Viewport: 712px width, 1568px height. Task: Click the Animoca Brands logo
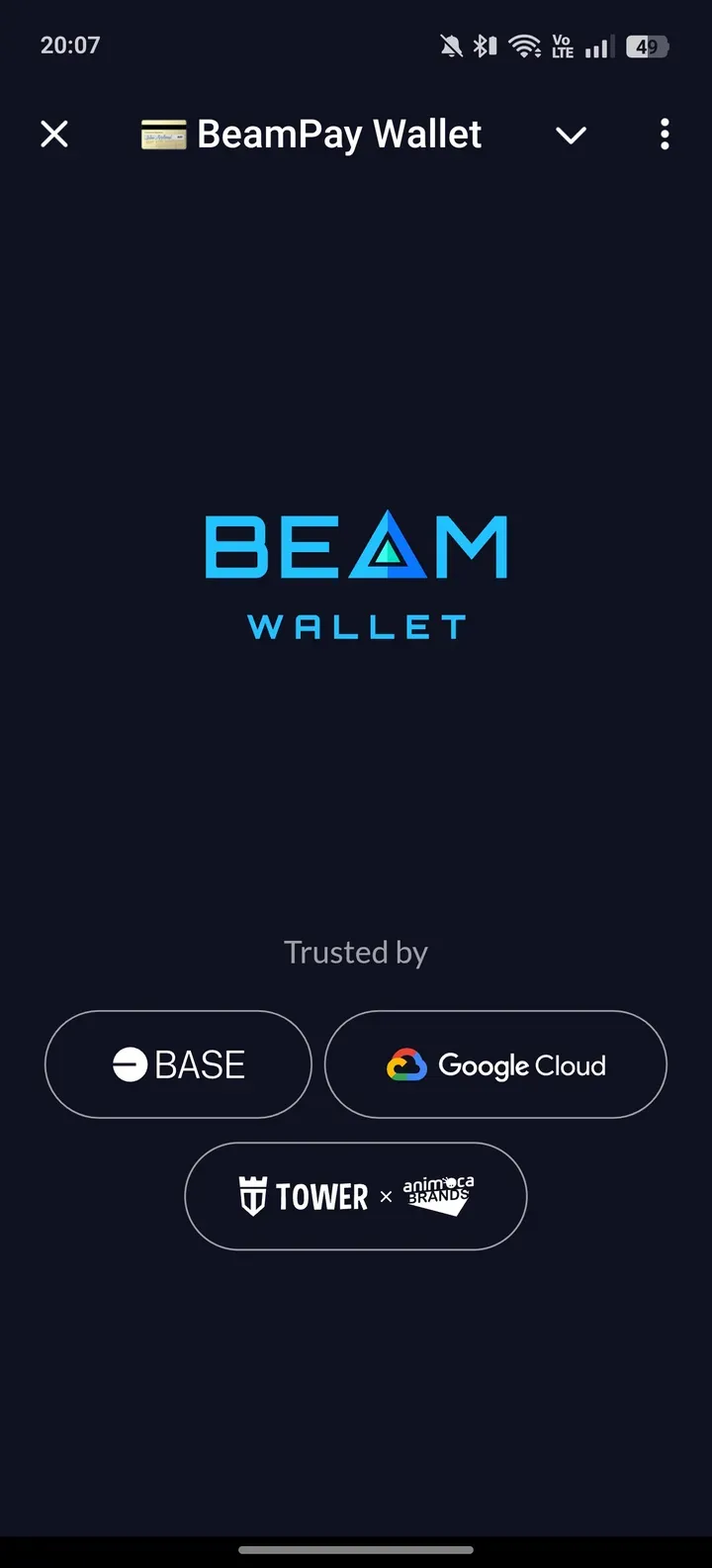[x=438, y=1195]
